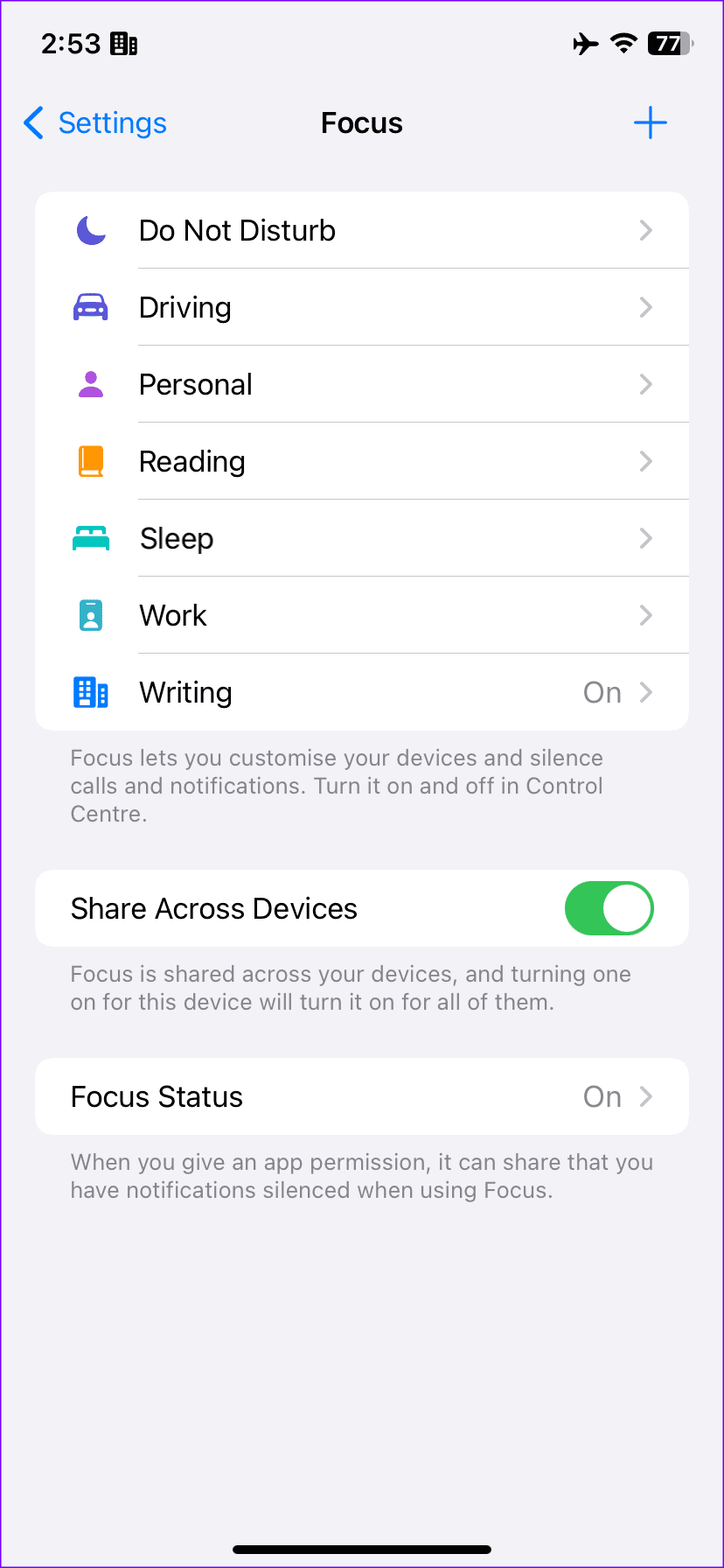Select the orange book icon for Reading
724x1568 pixels.
click(x=91, y=460)
